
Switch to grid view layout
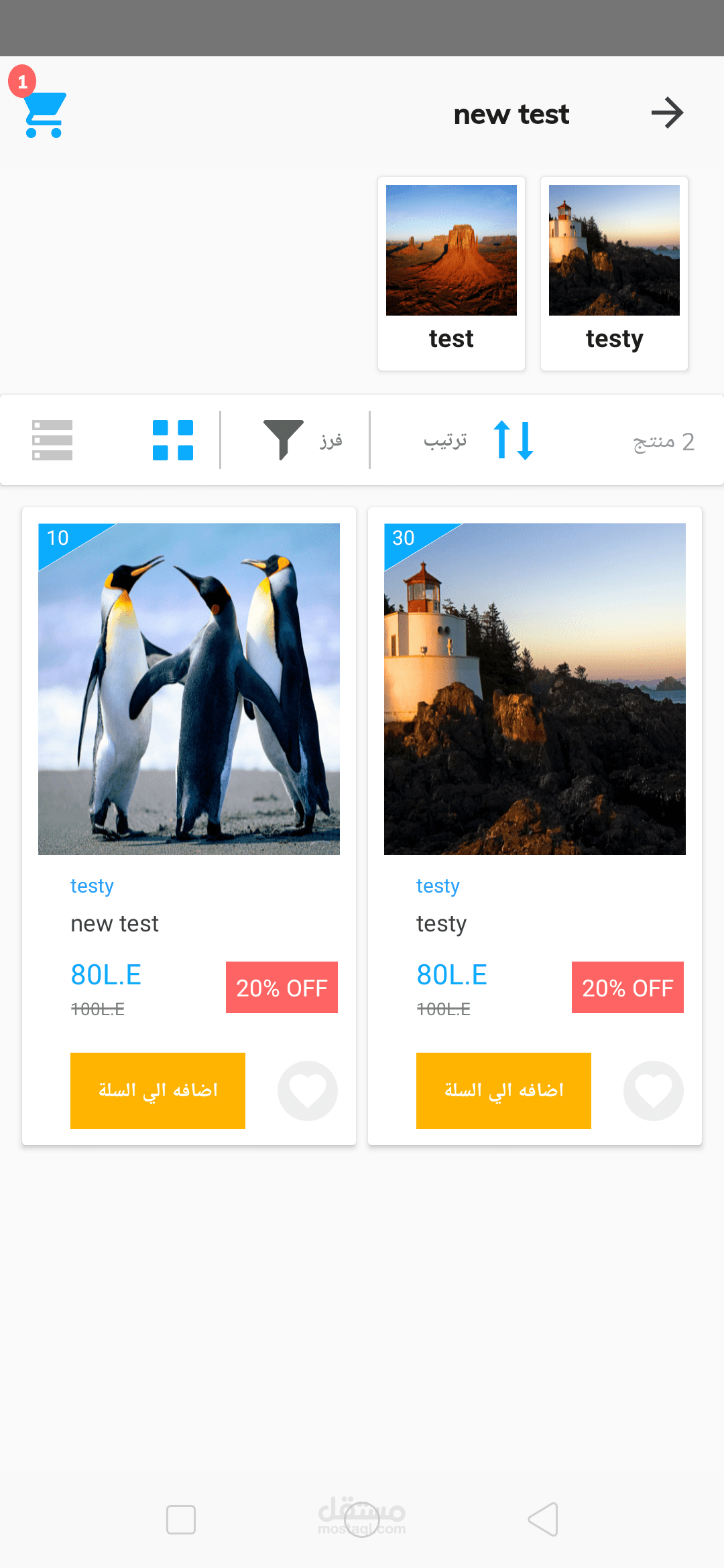[173, 440]
